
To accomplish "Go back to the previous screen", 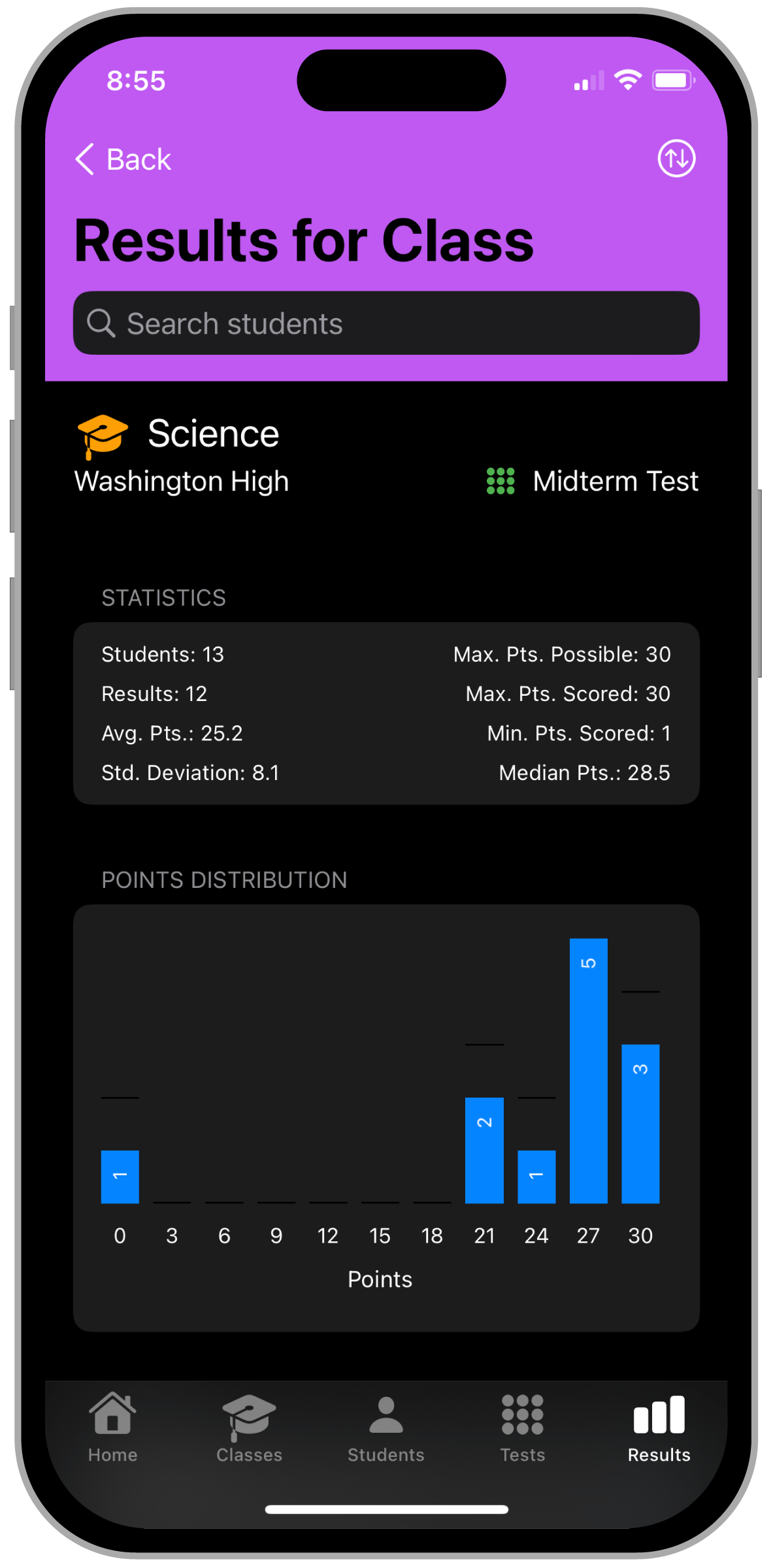I will (x=123, y=159).
